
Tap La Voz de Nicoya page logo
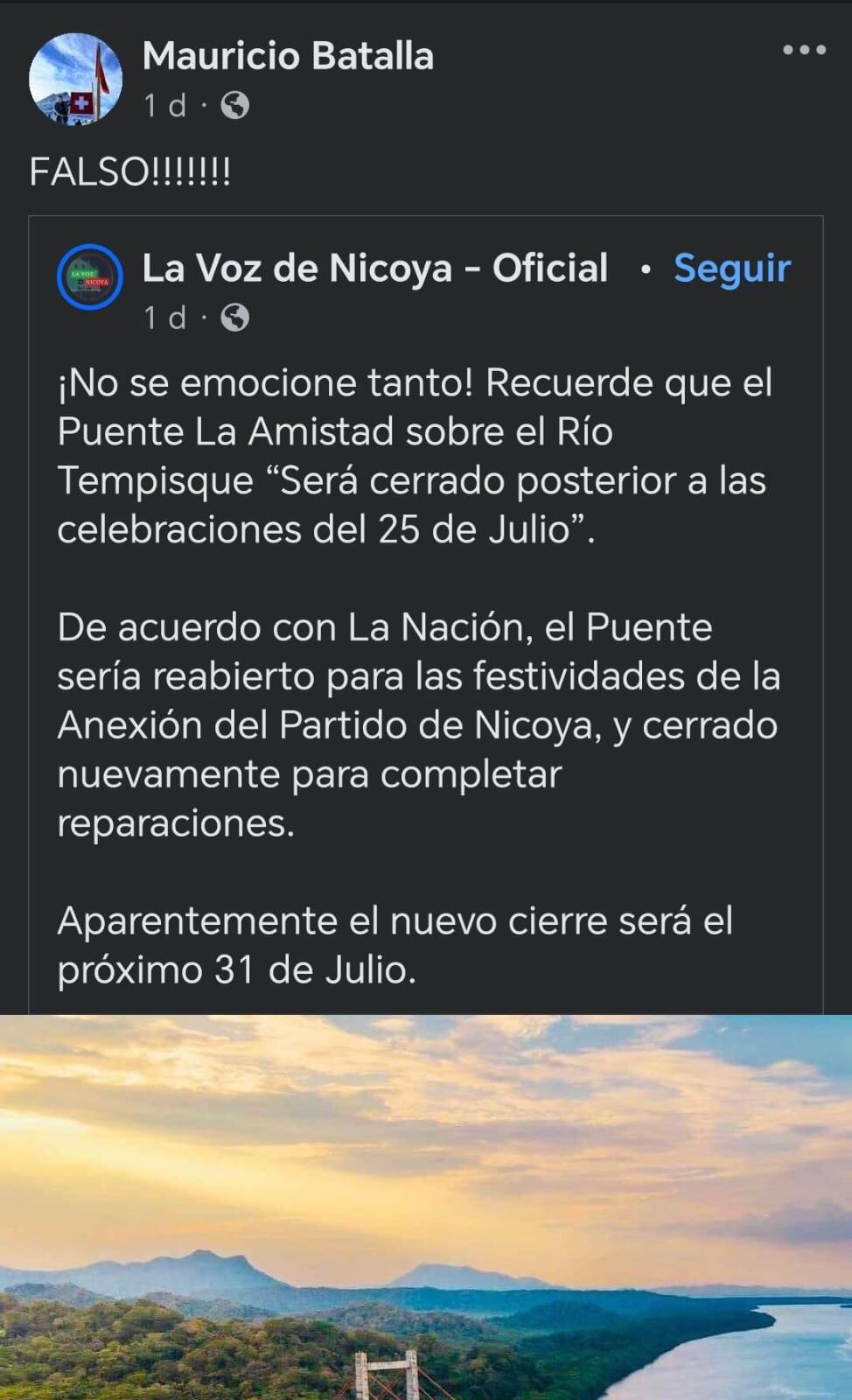pos(89,277)
